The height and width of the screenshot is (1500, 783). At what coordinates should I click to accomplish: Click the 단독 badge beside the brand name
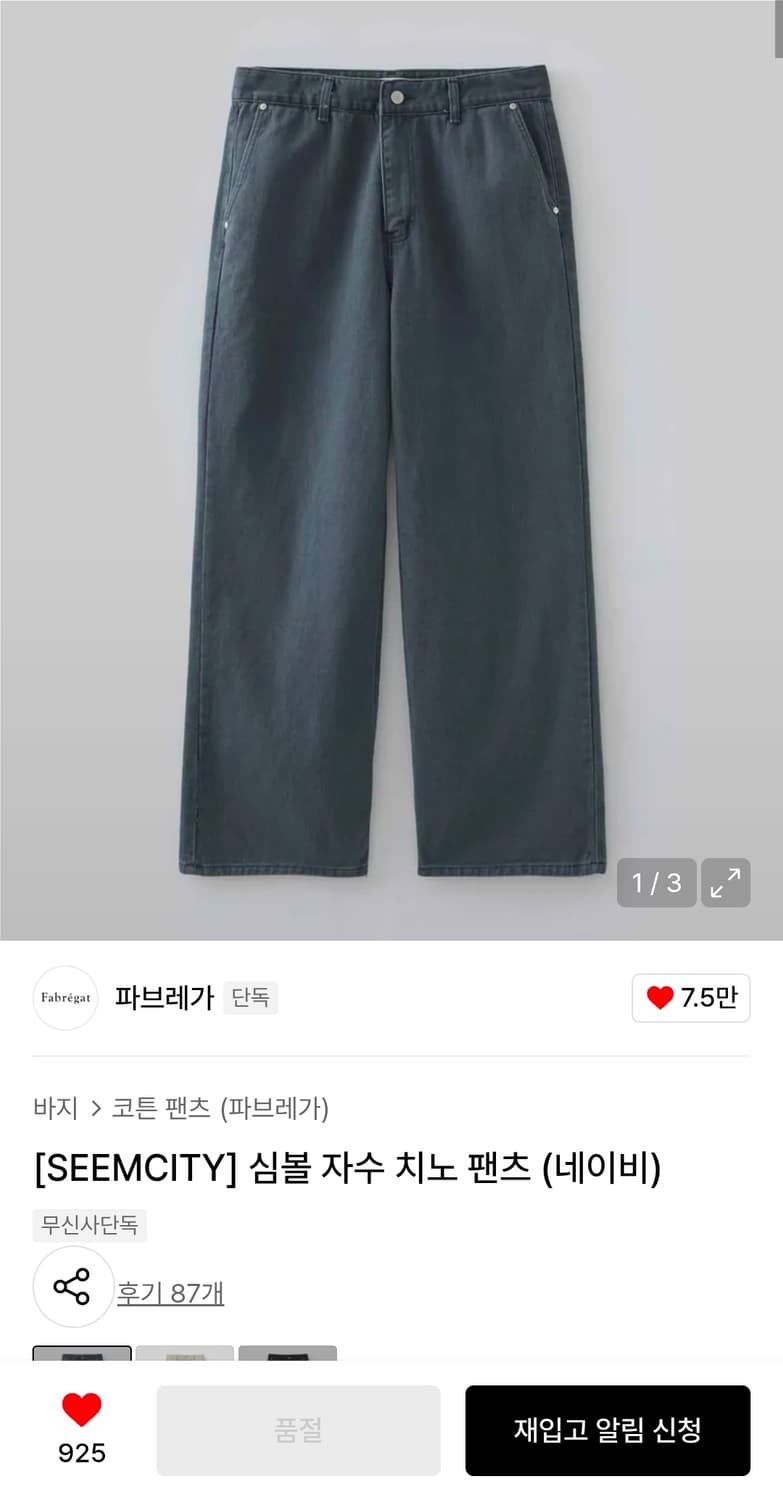pyautogui.click(x=249, y=998)
